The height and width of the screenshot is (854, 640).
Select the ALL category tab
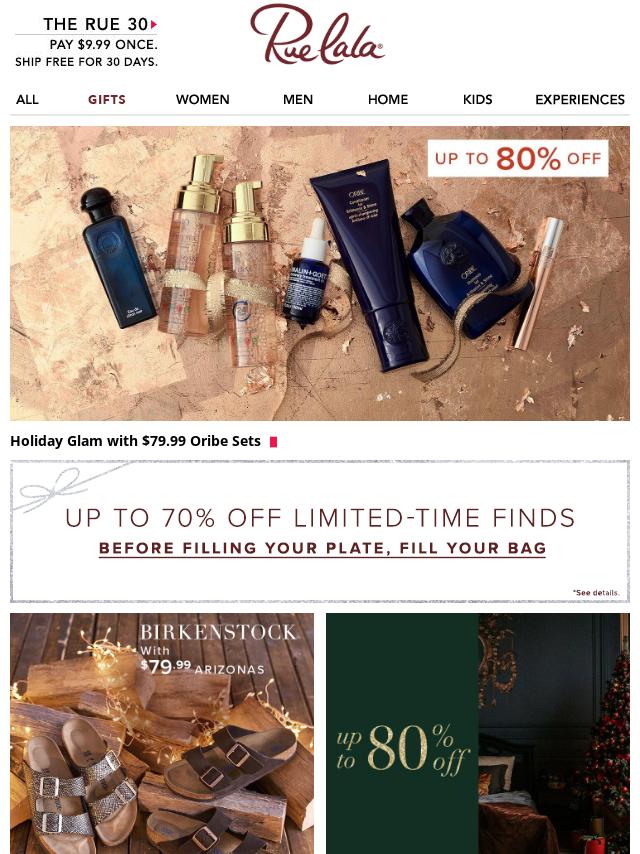coord(27,99)
